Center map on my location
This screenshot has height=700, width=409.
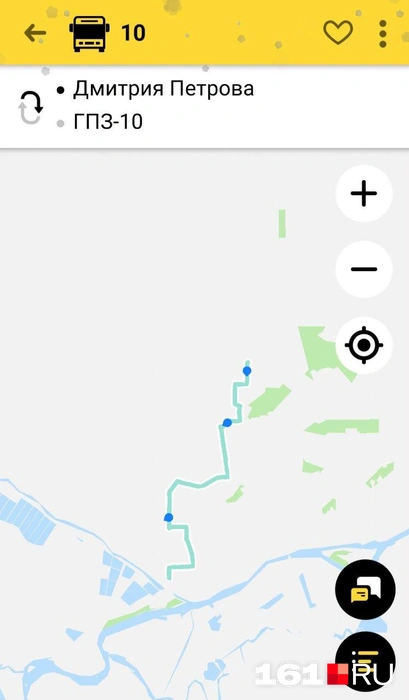click(364, 345)
